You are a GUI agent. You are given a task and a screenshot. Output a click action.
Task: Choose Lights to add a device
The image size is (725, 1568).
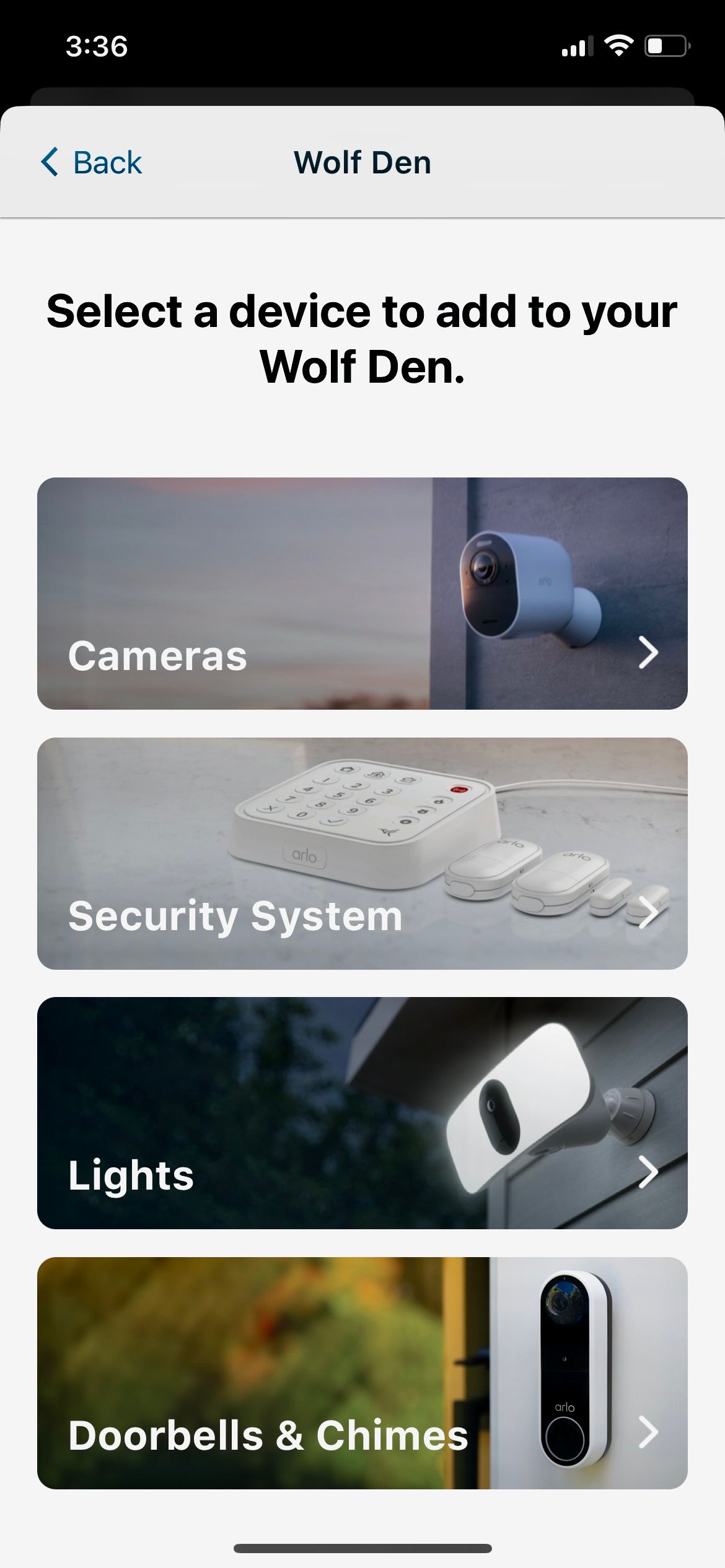pos(362,1113)
